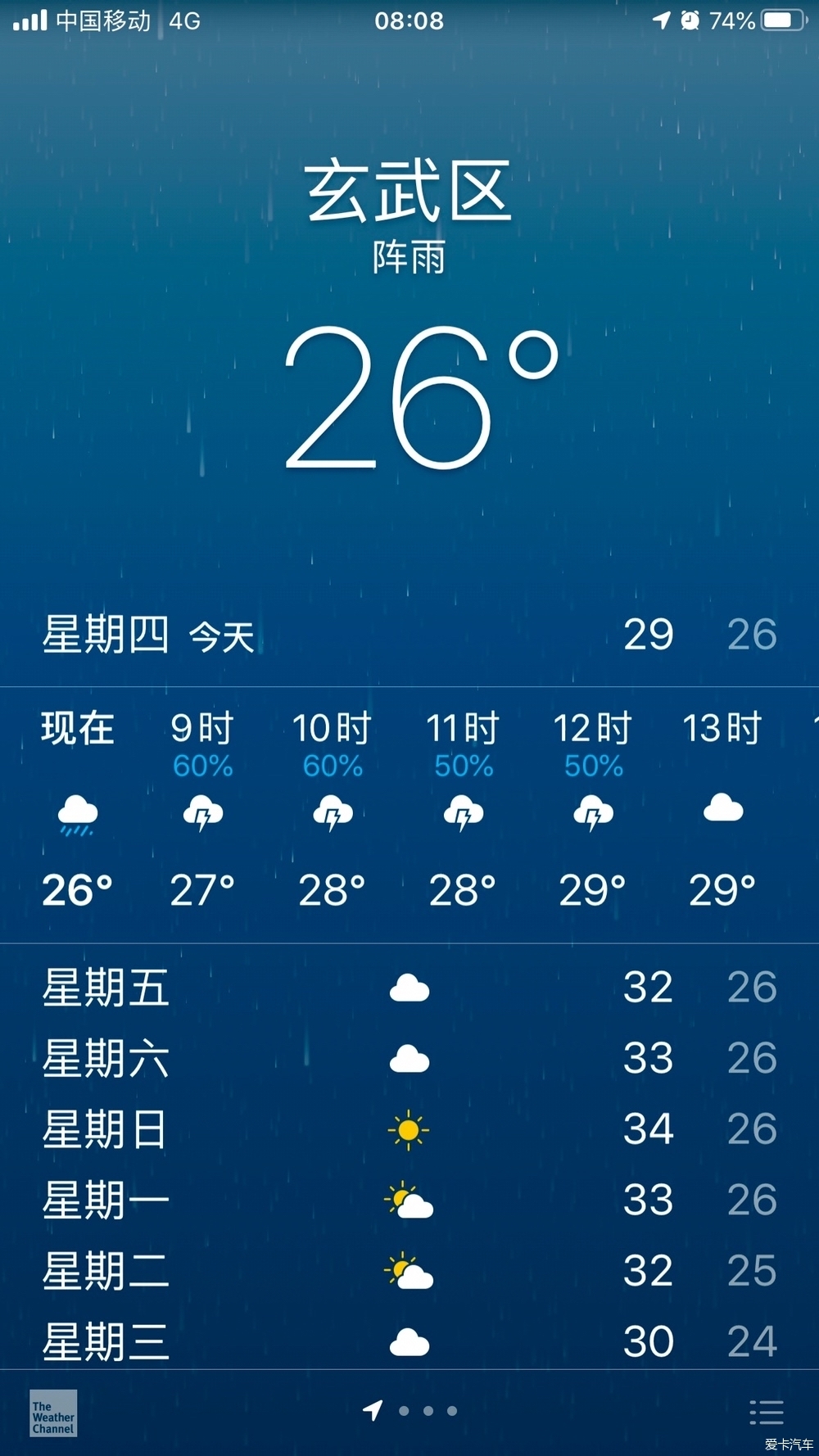Open The Weather Channel link

(53, 1413)
